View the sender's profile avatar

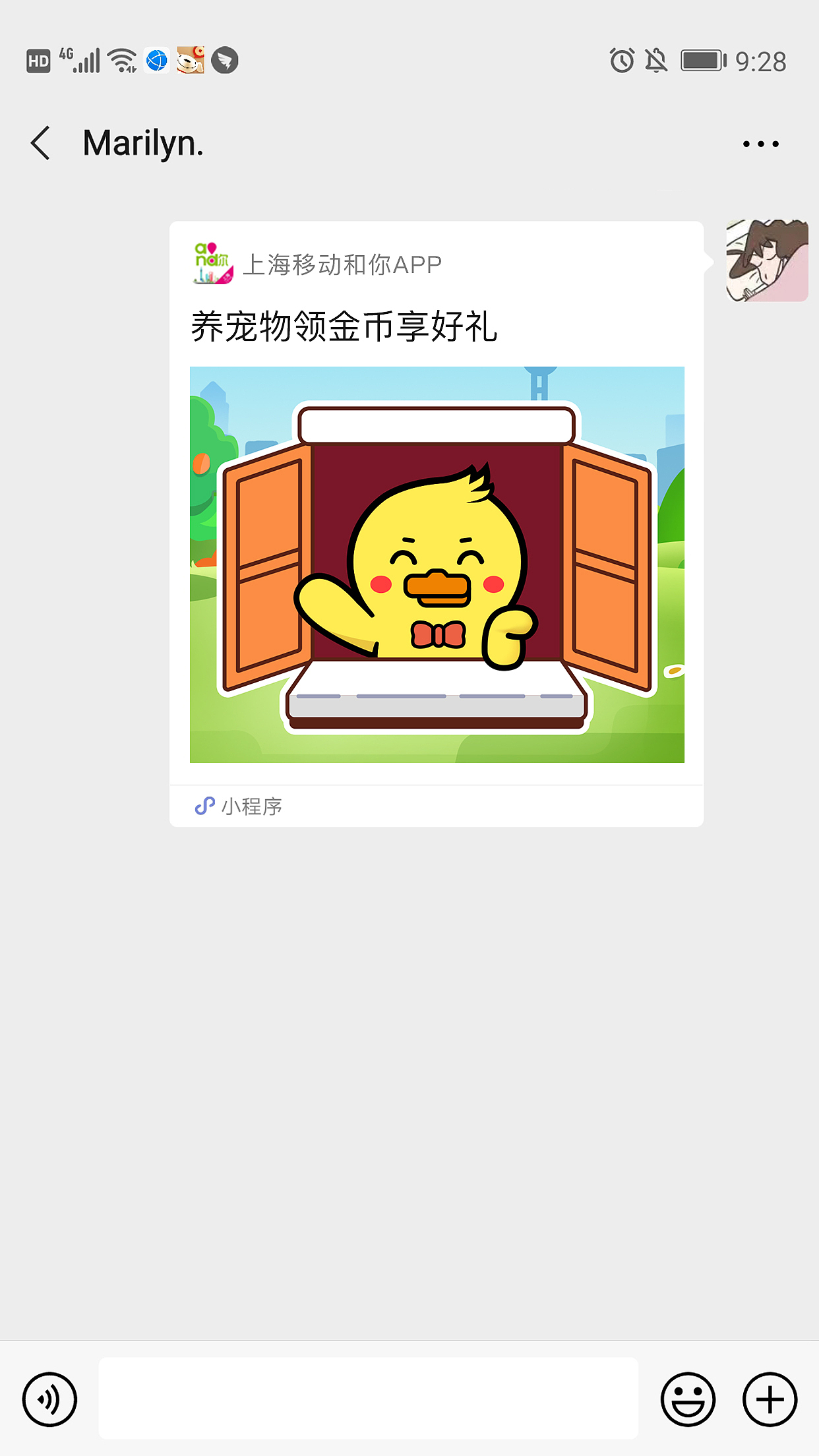click(x=767, y=261)
